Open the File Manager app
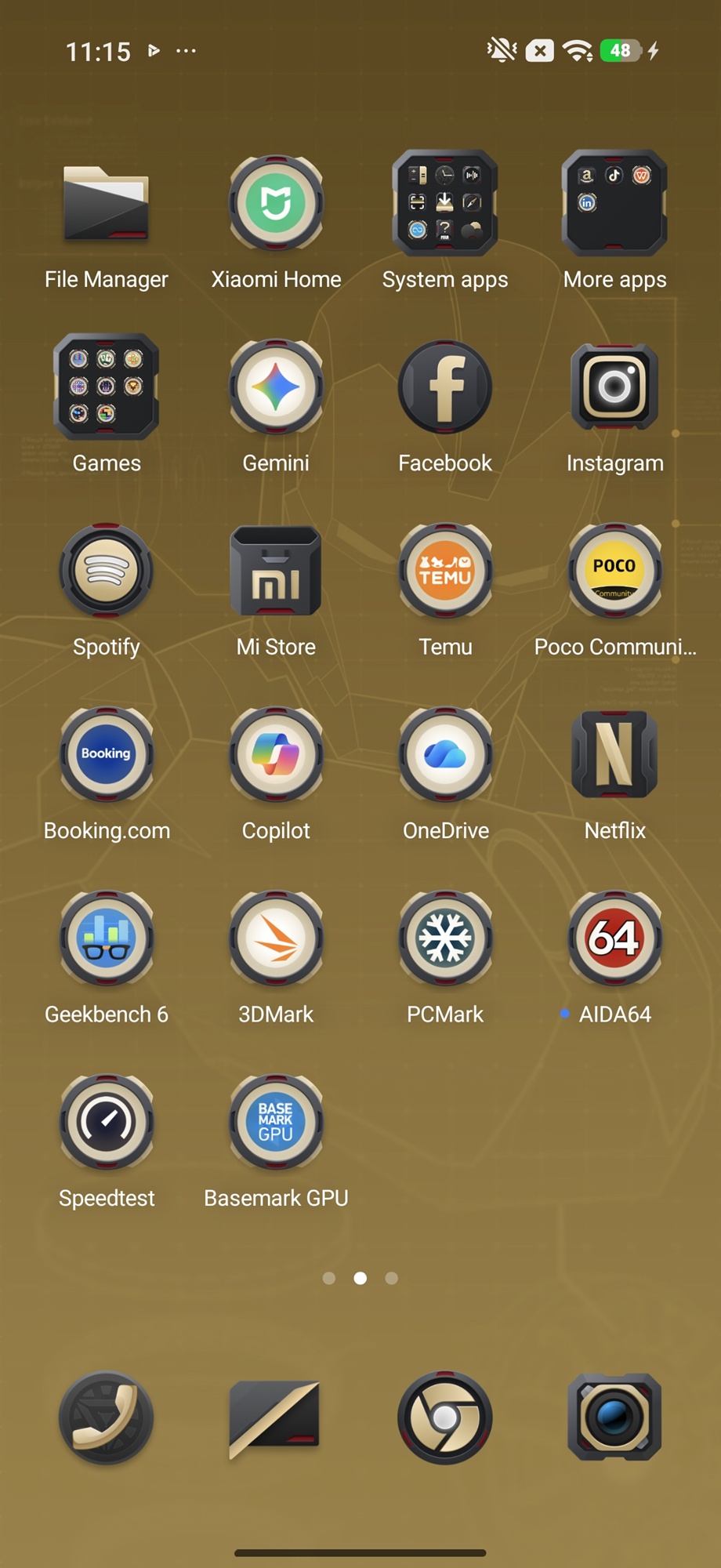This screenshot has height=1568, width=721. tap(107, 205)
